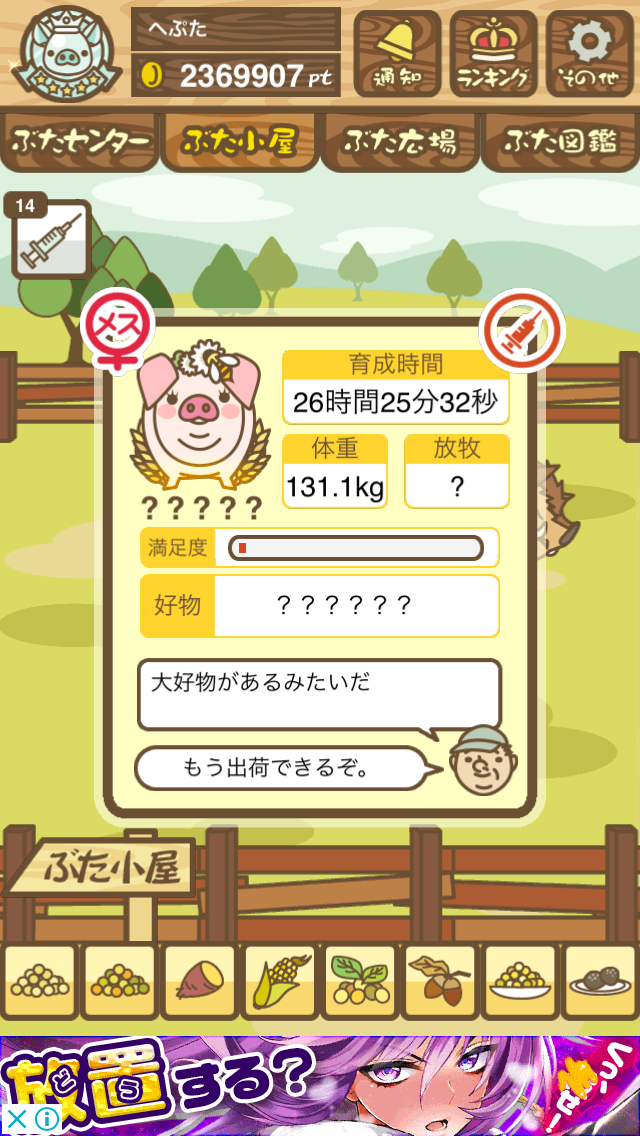
Task: Use the syringe item with count 14
Action: click(50, 240)
